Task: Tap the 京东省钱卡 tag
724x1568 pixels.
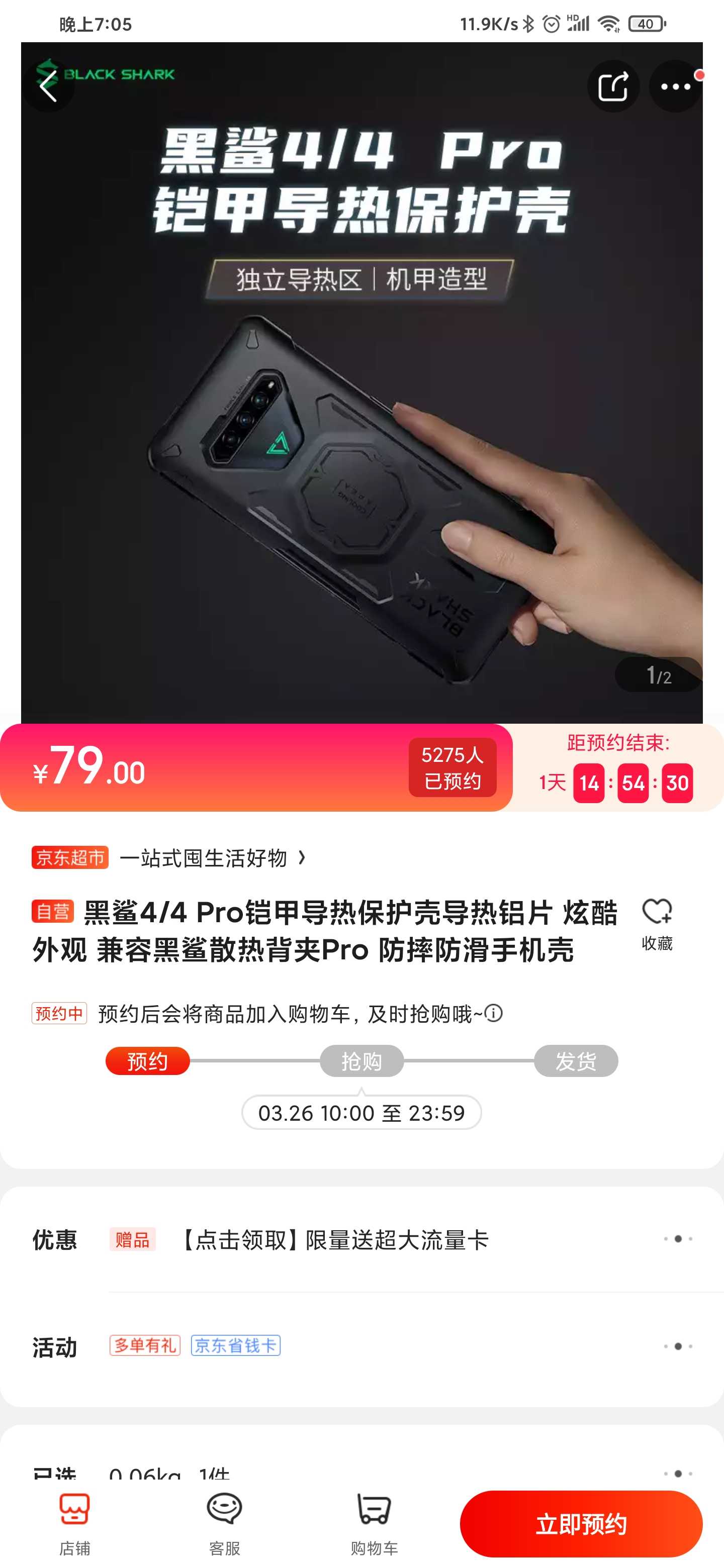Action: pyautogui.click(x=236, y=1345)
